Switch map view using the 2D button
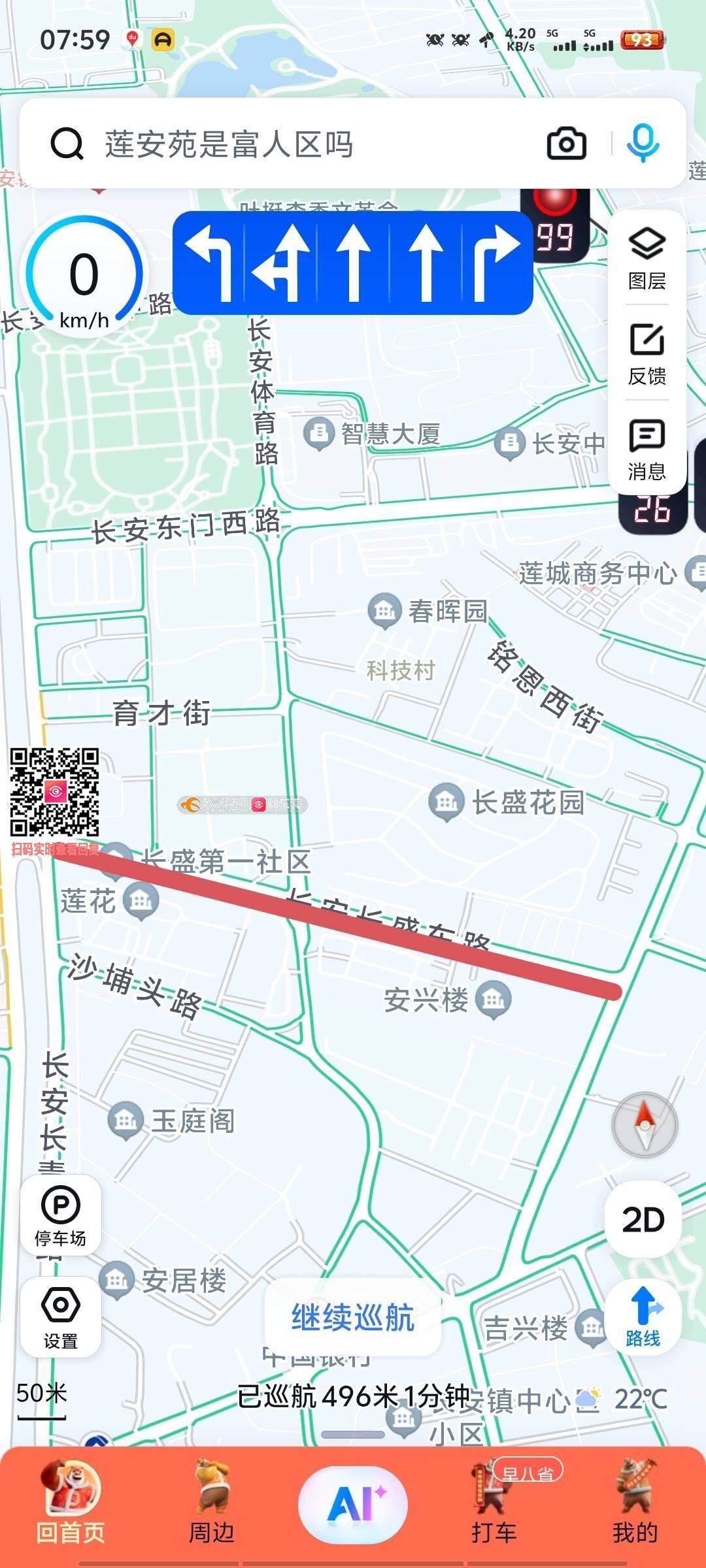706x1568 pixels. (x=644, y=1220)
